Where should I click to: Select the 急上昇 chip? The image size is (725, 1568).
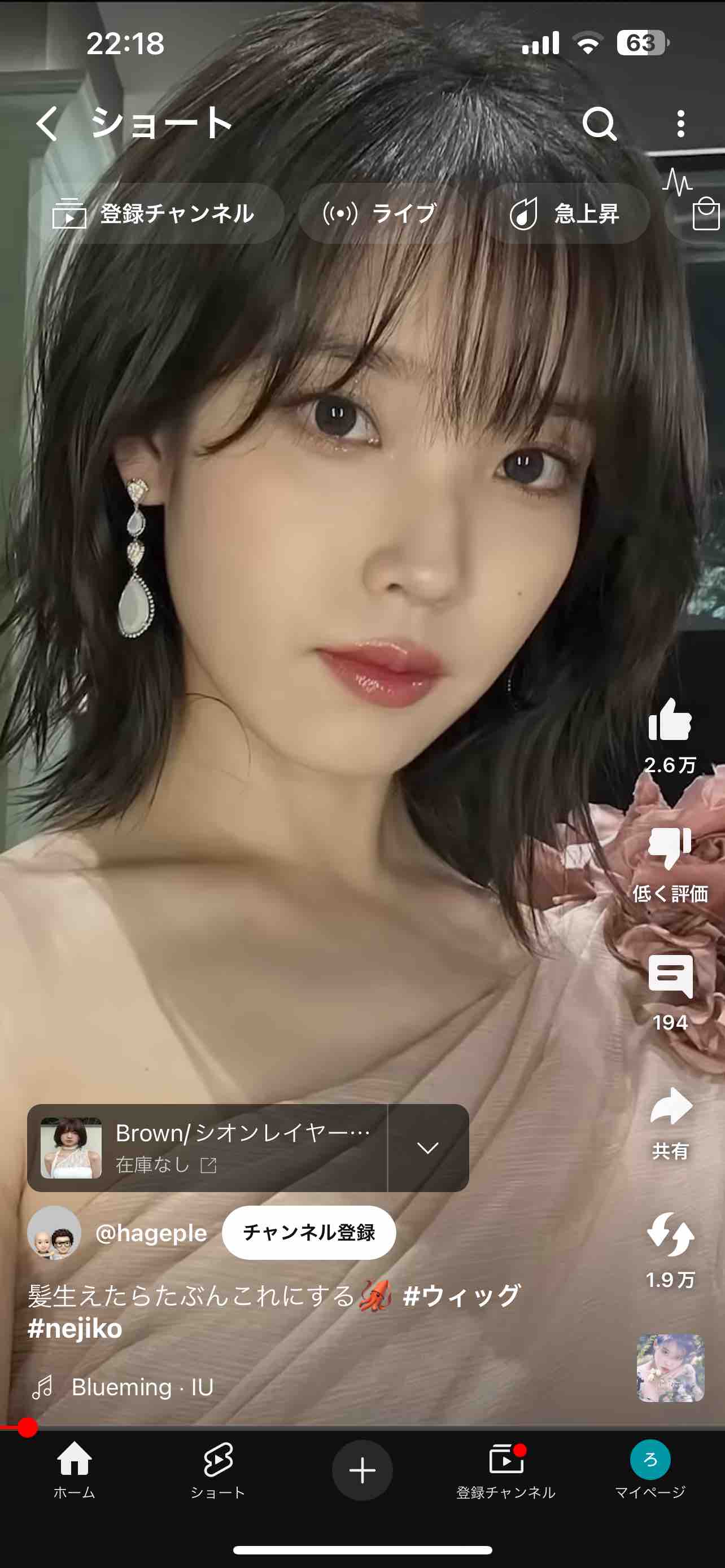(566, 214)
